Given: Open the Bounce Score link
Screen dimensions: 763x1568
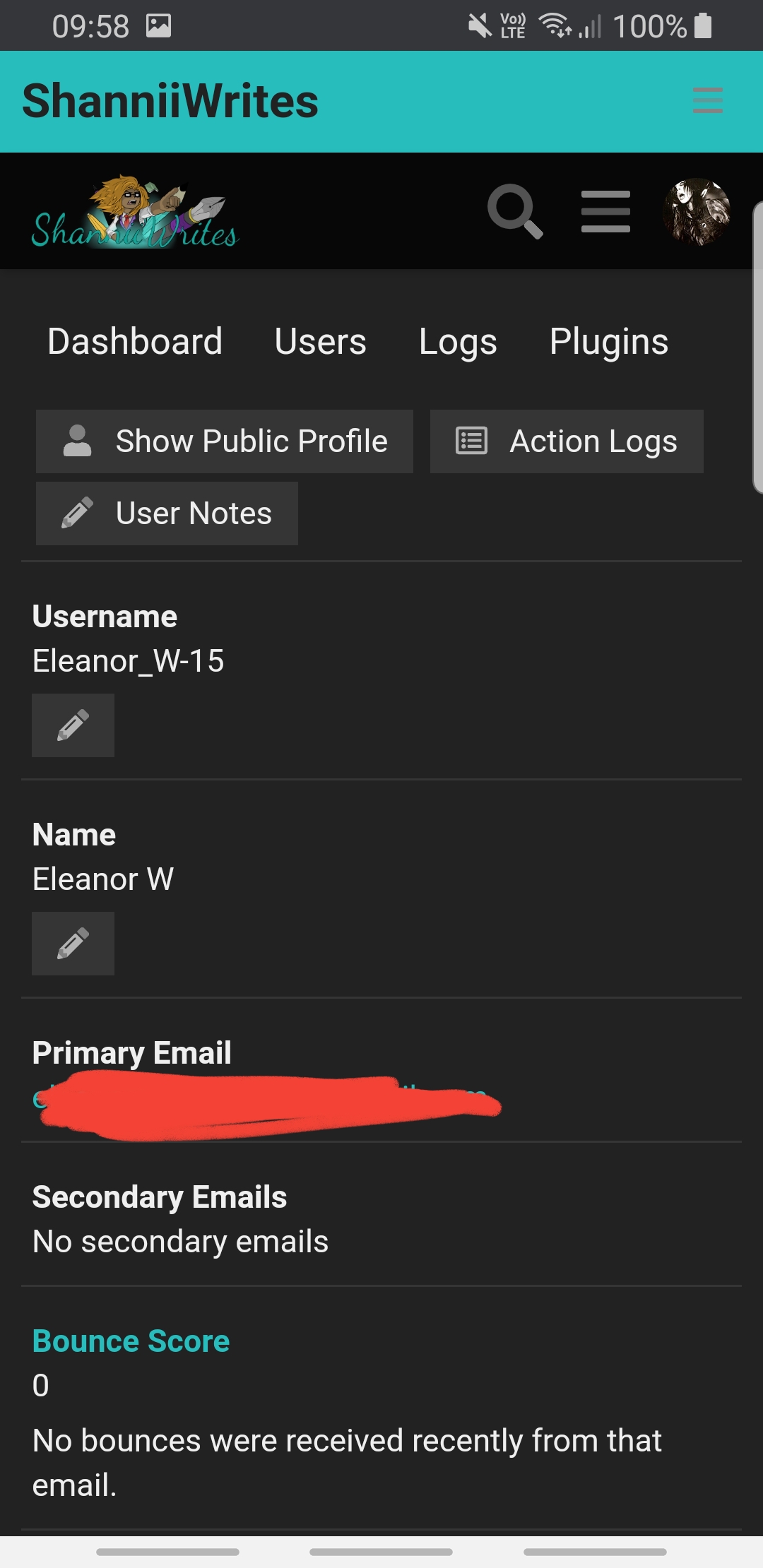Looking at the screenshot, I should coord(131,1341).
